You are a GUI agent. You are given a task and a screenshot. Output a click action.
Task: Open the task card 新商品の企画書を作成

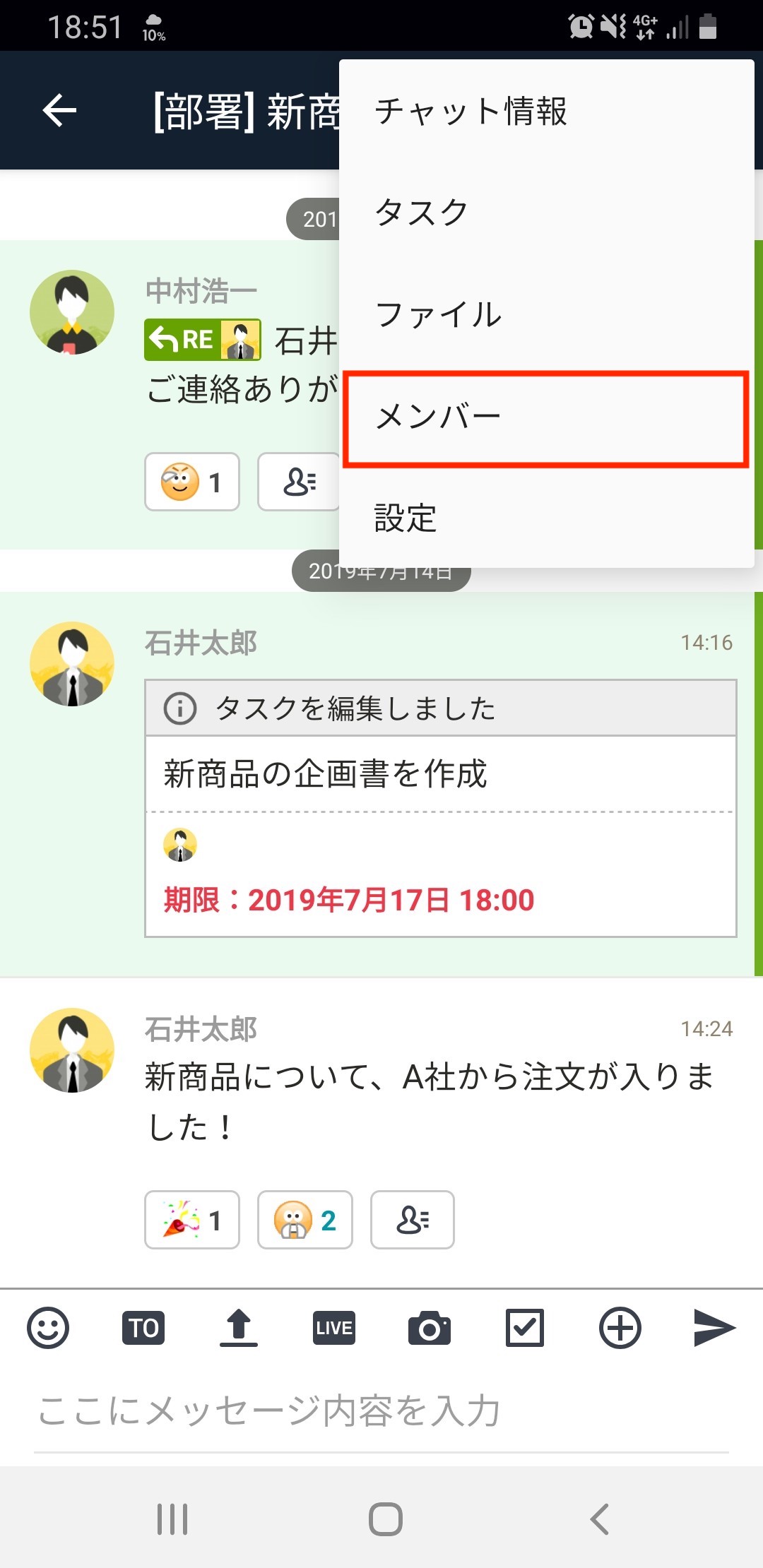tap(441, 774)
